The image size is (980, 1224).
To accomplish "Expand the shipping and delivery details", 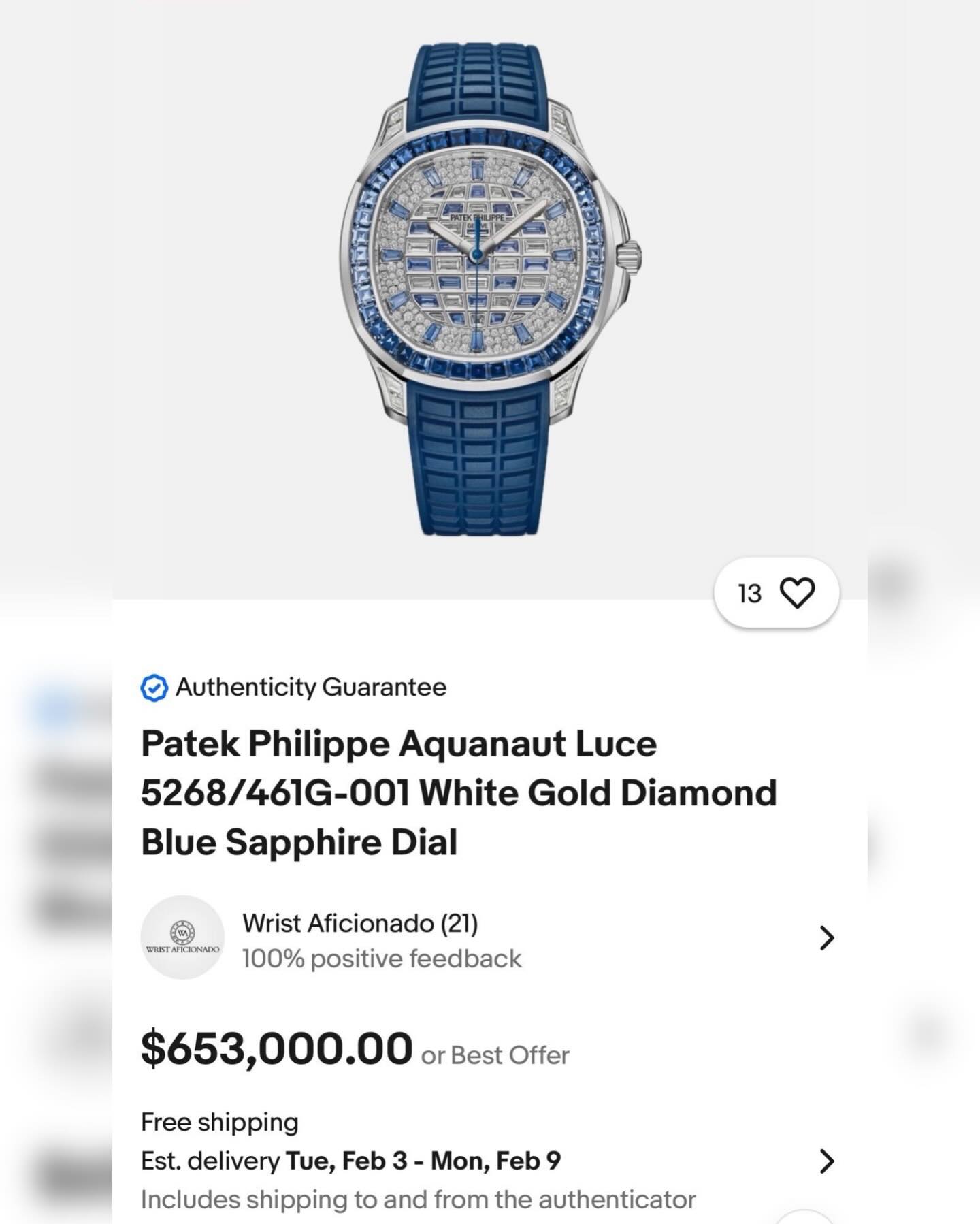I will point(826,1161).
